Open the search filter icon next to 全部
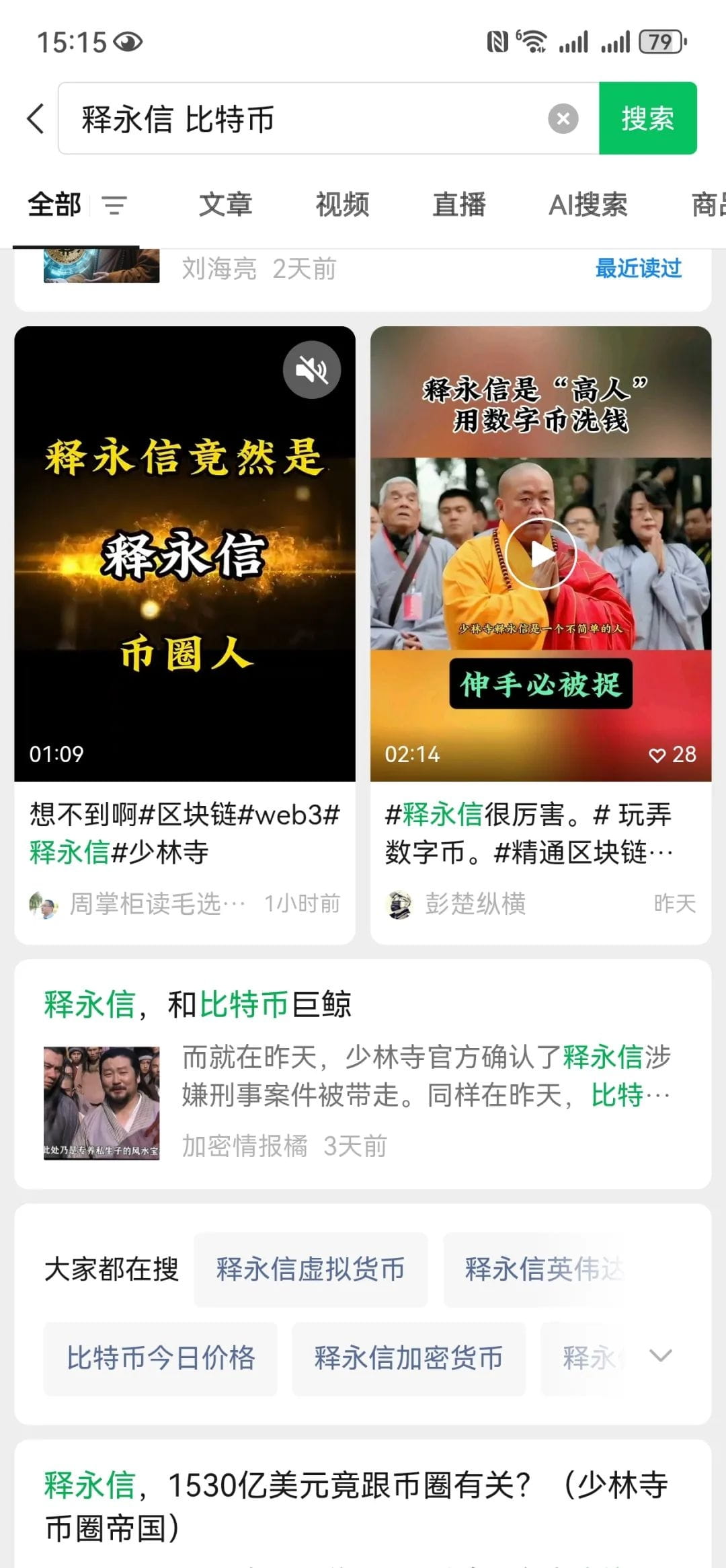The height and width of the screenshot is (1568, 726). (x=116, y=204)
